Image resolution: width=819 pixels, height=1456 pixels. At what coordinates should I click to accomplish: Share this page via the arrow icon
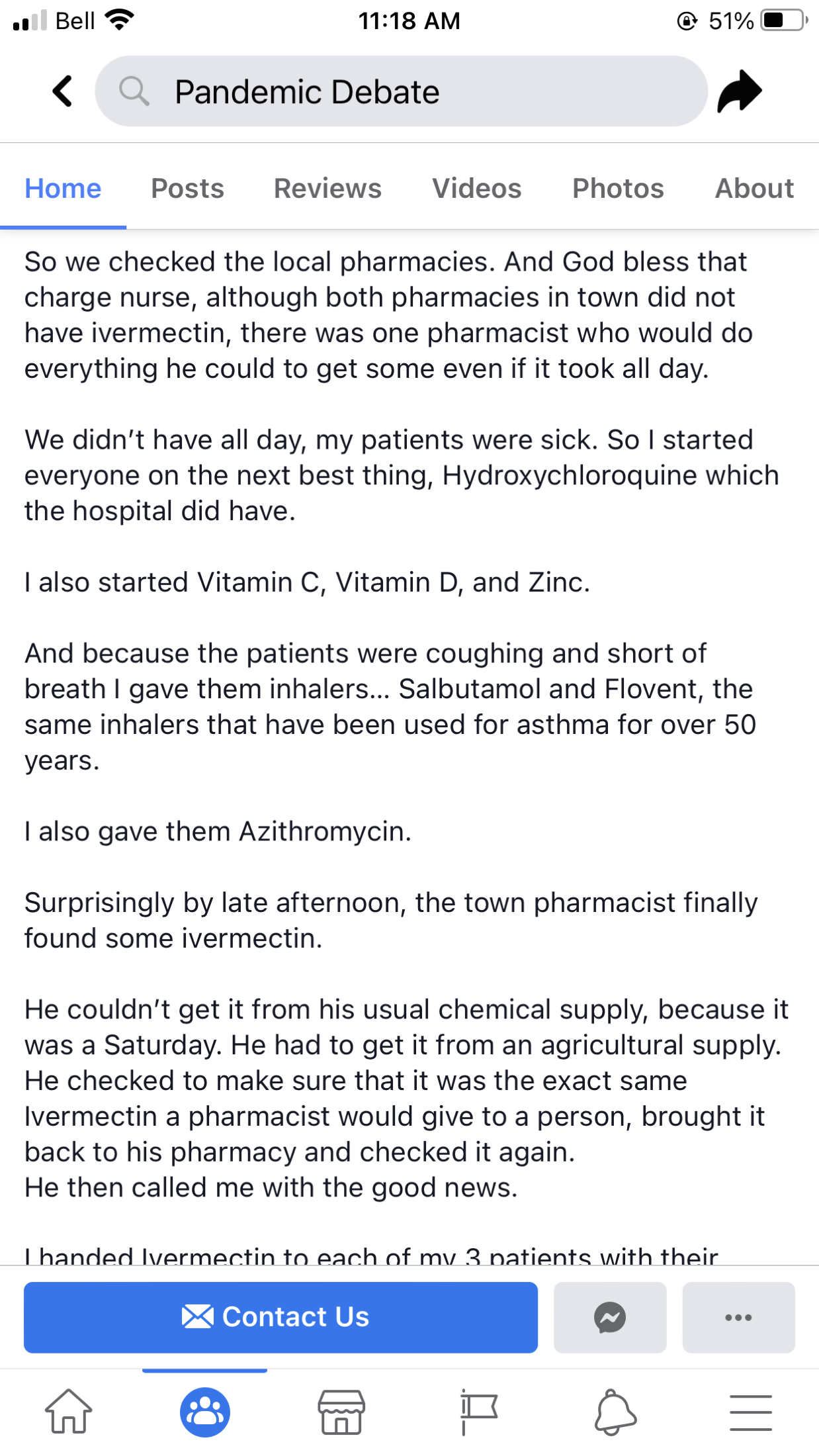(740, 91)
